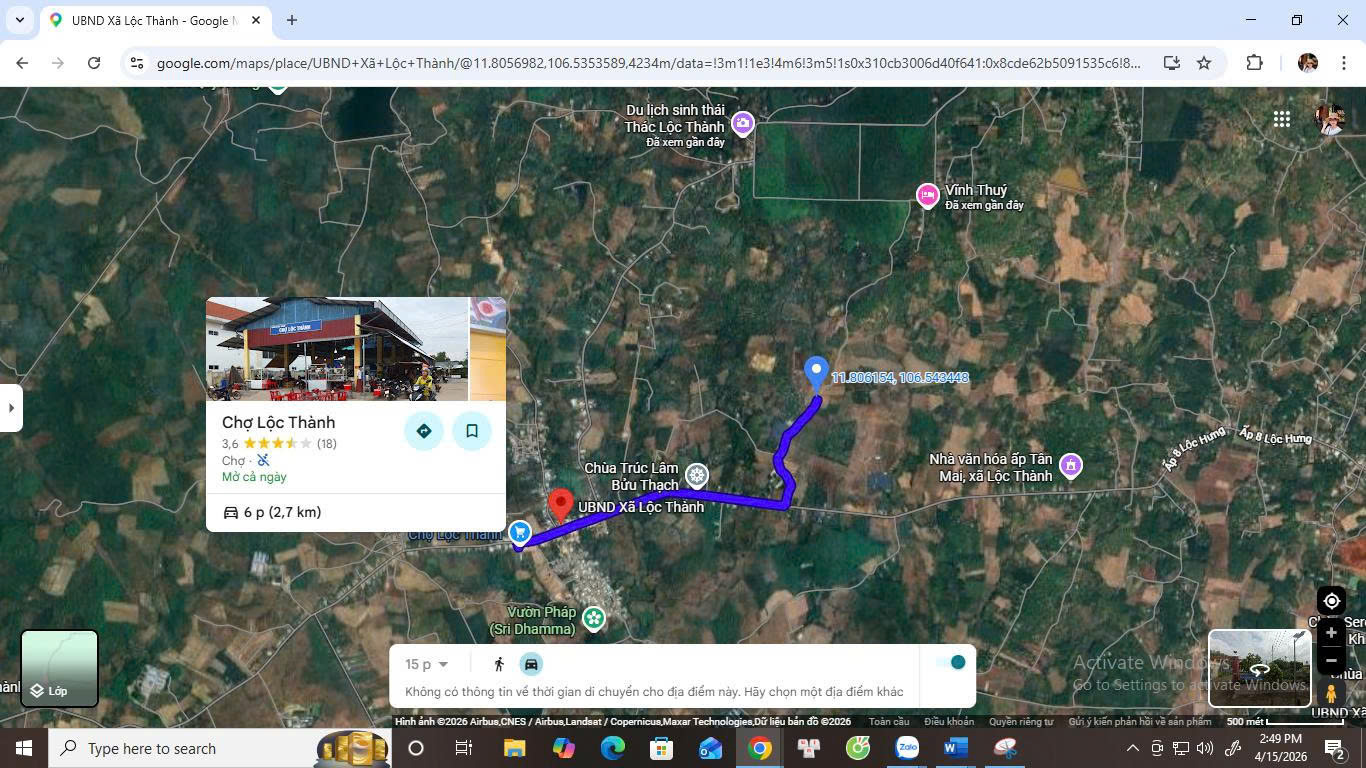The image size is (1366, 768).
Task: Open the Google account profile picture
Action: click(1329, 119)
